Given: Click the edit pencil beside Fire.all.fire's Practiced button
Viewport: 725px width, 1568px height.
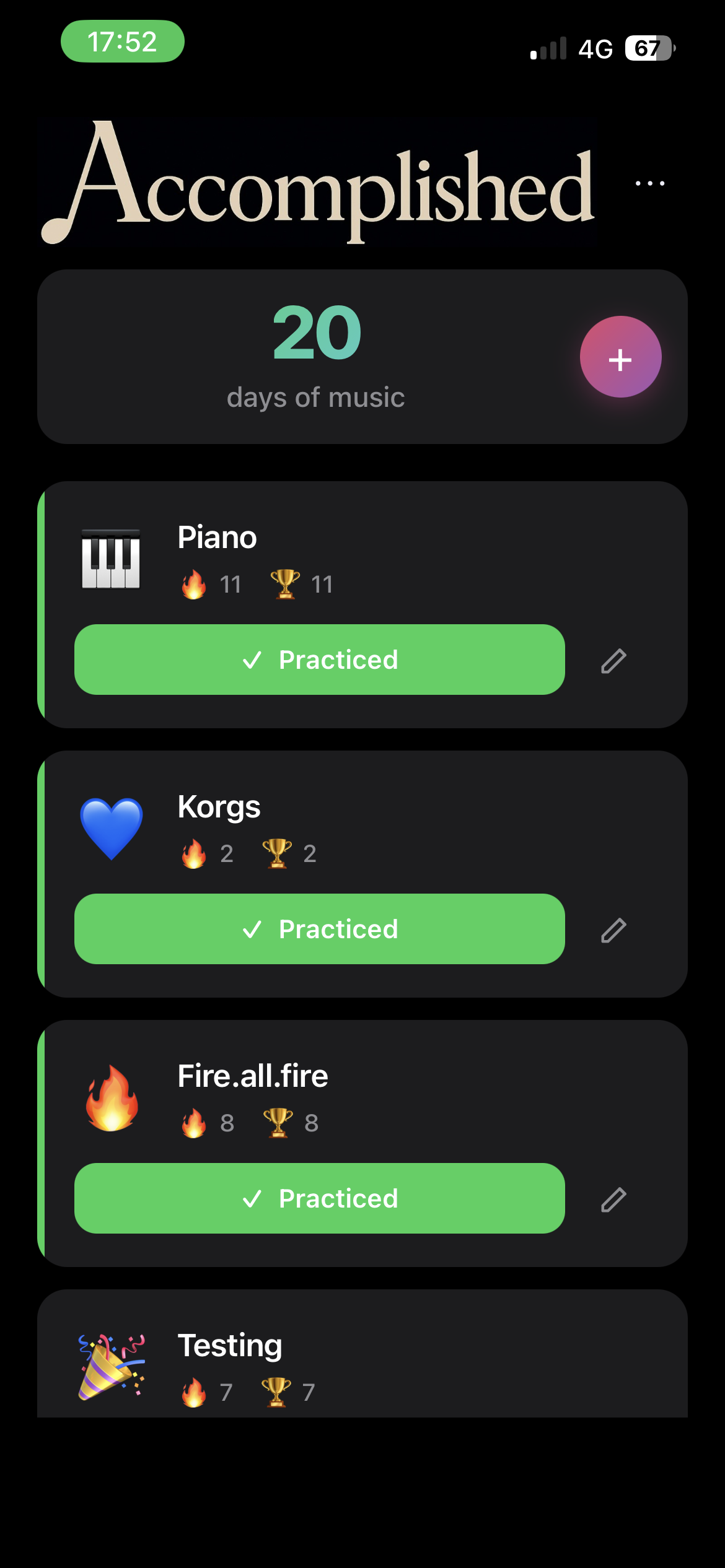Looking at the screenshot, I should [x=613, y=1198].
